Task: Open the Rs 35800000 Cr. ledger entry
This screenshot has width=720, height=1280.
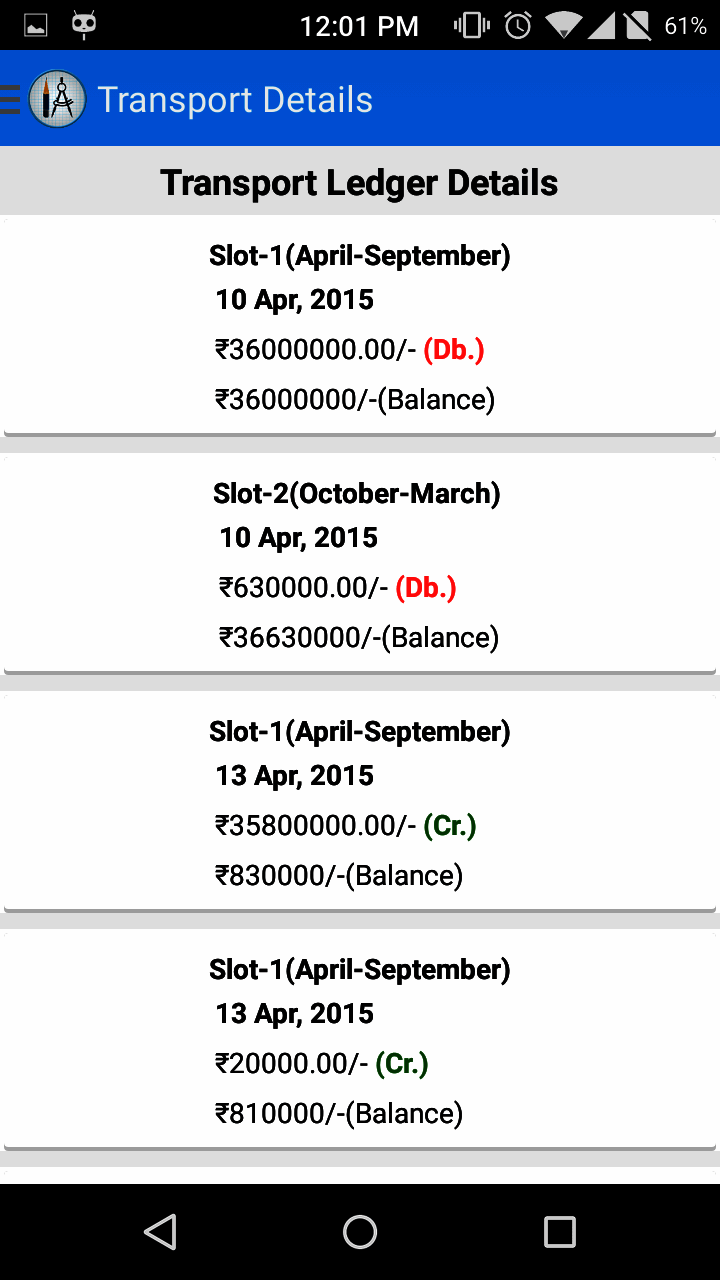Action: pos(360,802)
